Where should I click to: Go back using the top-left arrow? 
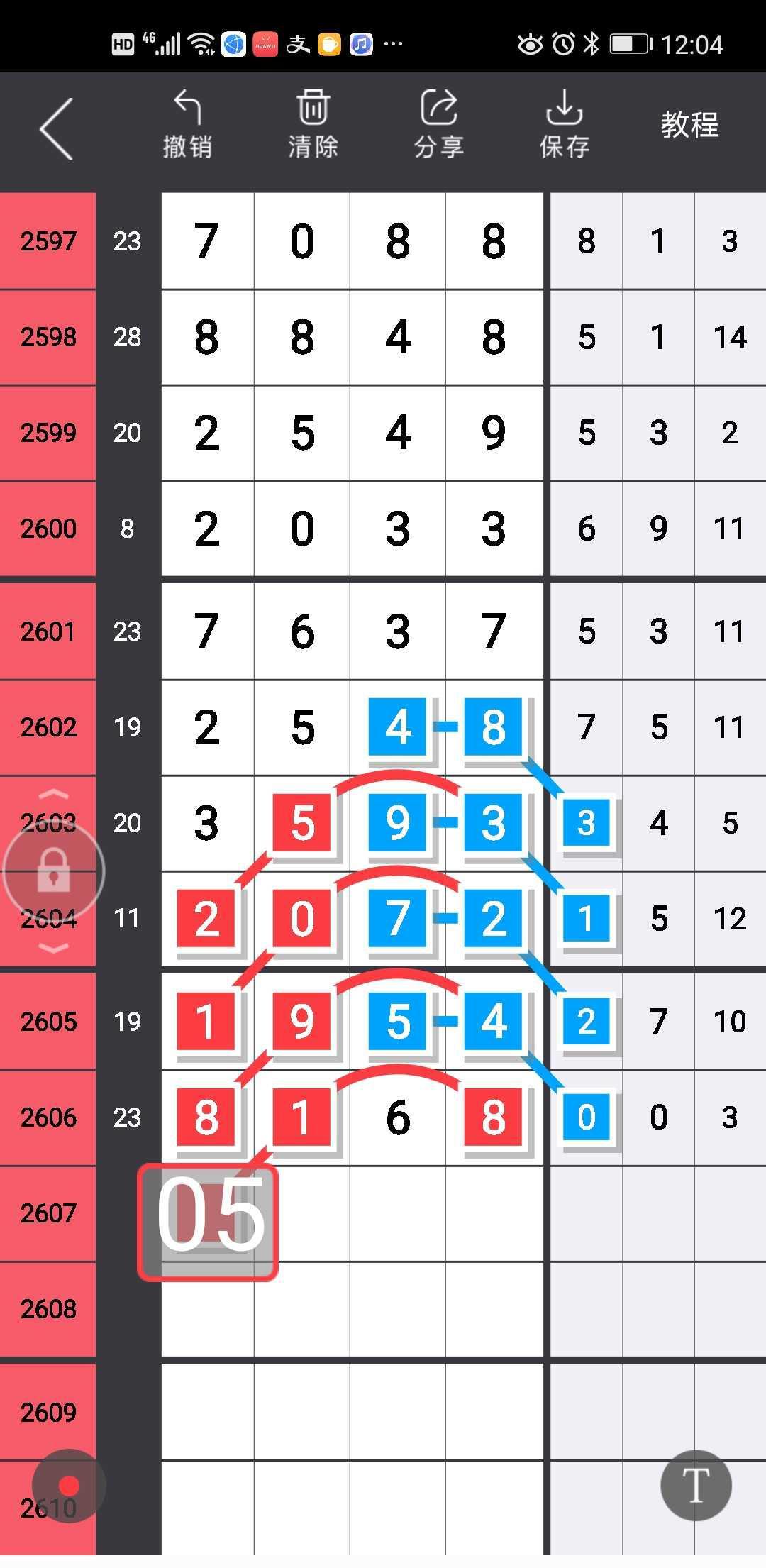[57, 128]
